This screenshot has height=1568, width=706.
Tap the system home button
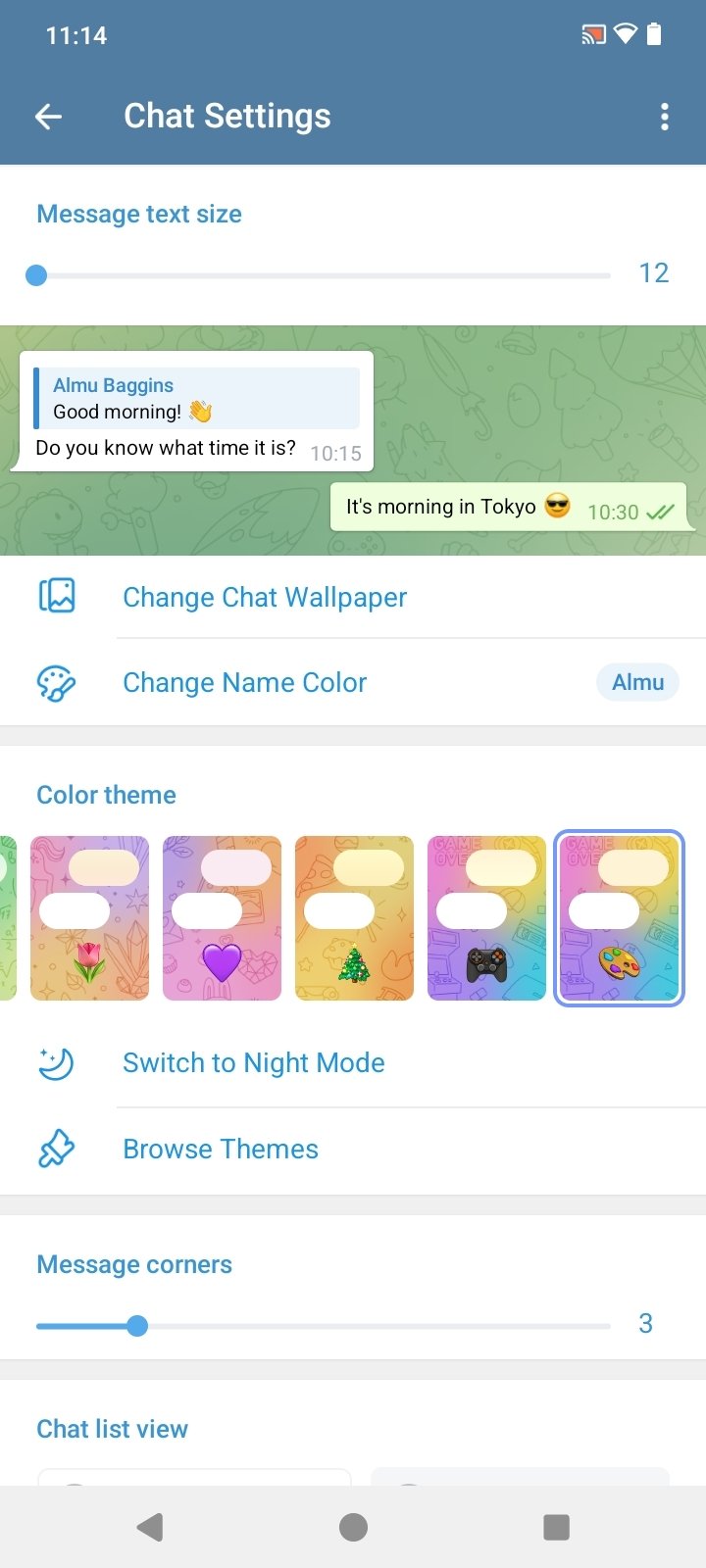coord(353,1527)
